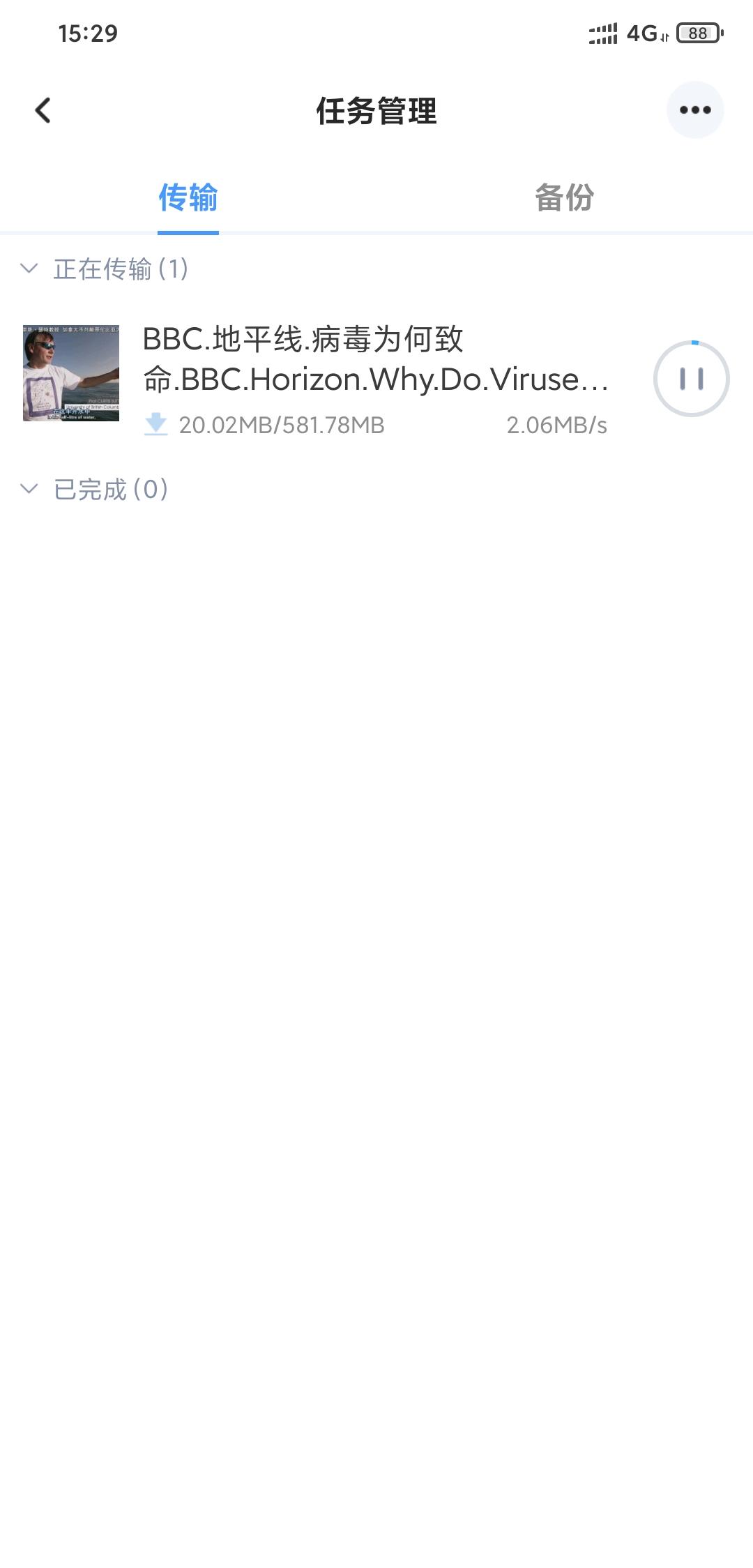Click the status bar clock showing 15:29

click(x=89, y=31)
